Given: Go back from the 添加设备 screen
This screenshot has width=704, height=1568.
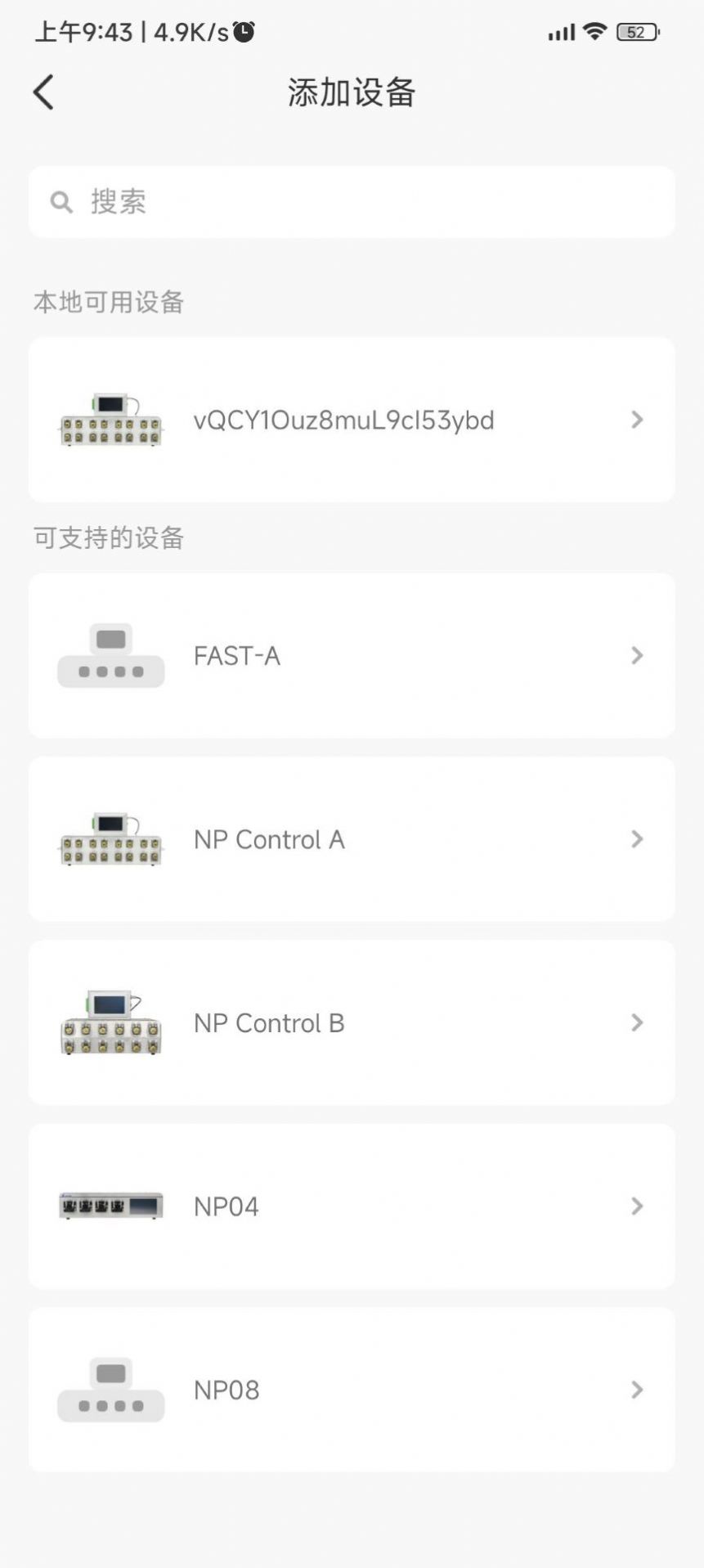Looking at the screenshot, I should [x=44, y=92].
